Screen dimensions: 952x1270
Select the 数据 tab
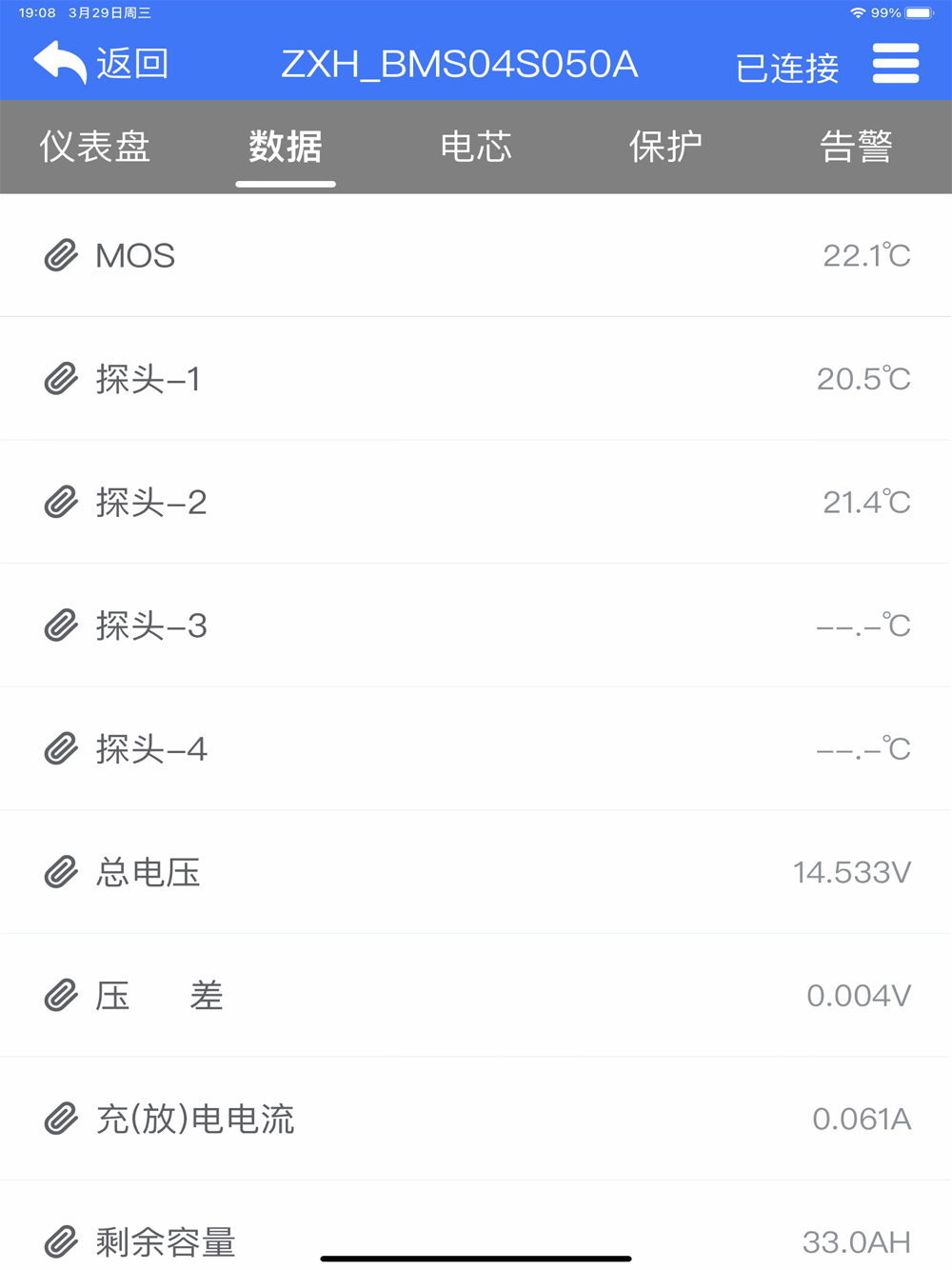tap(286, 147)
